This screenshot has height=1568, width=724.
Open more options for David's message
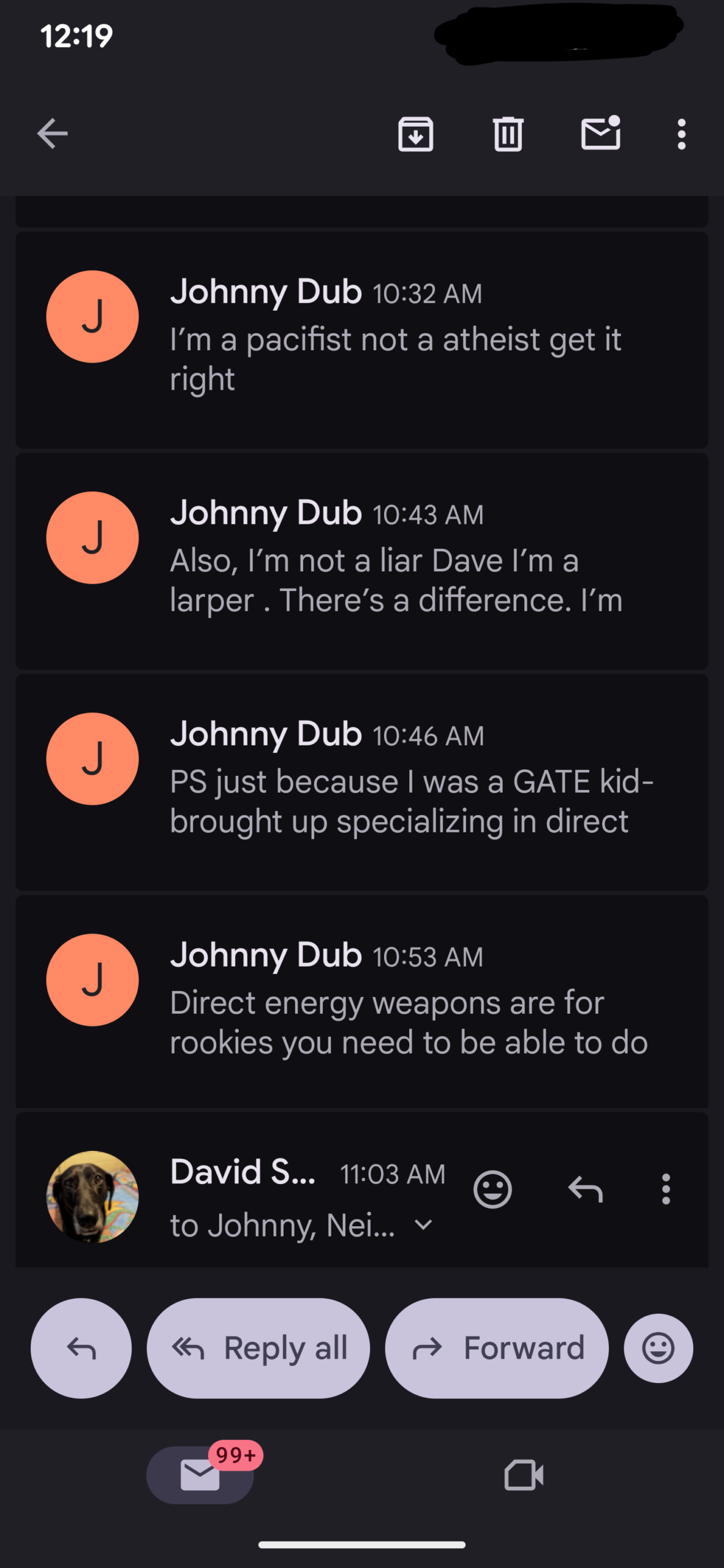pyautogui.click(x=666, y=1189)
